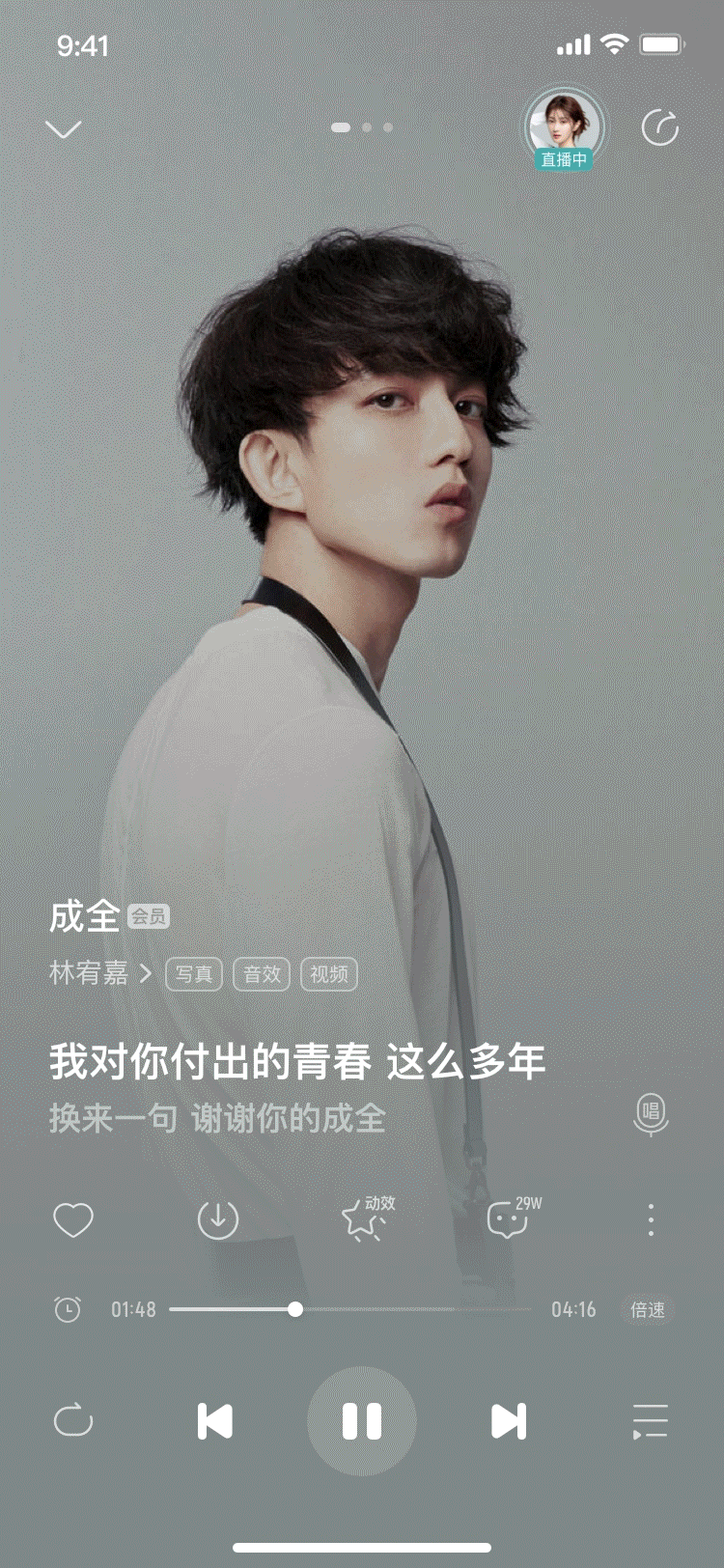Skip to the next track
This screenshot has height=1568, width=724.
509,1421
